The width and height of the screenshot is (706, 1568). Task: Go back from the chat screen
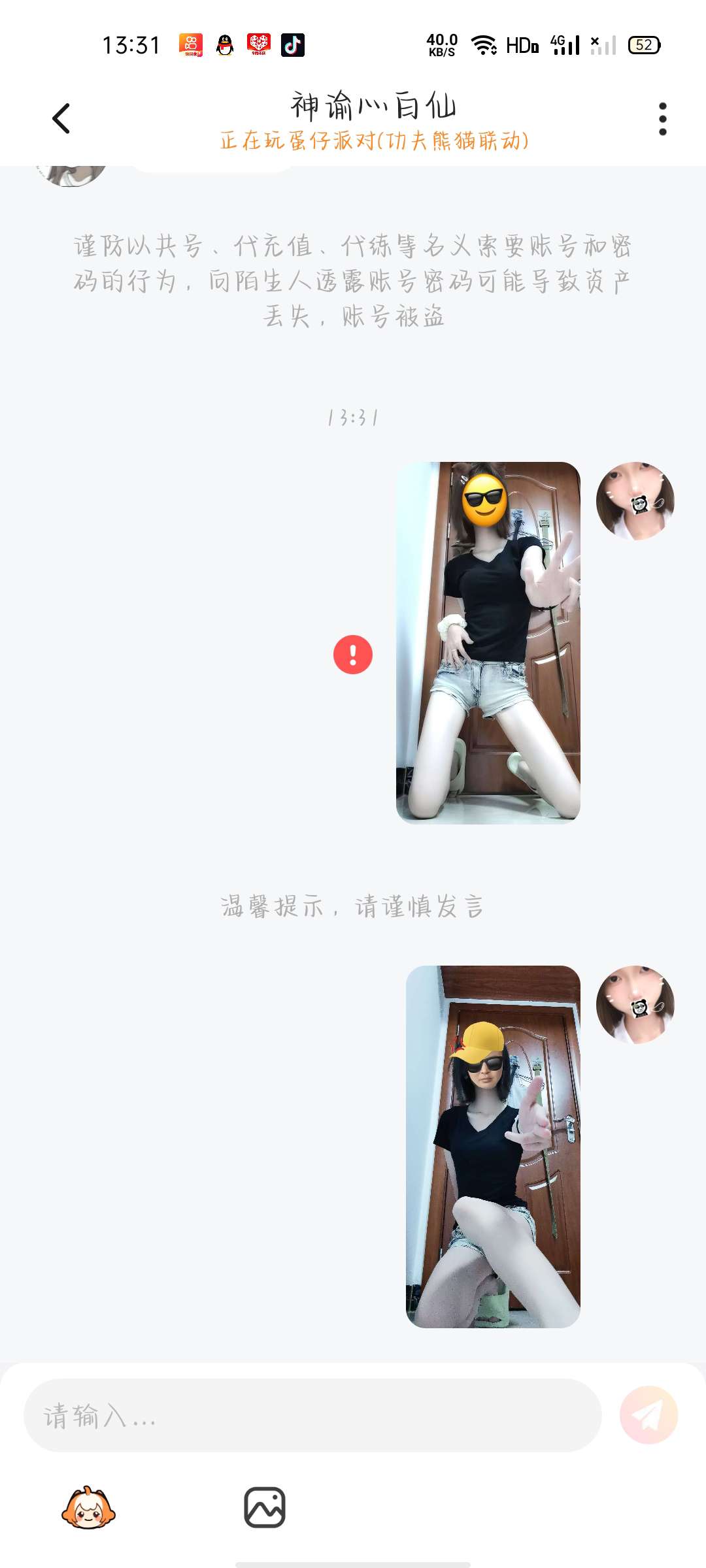(x=61, y=119)
